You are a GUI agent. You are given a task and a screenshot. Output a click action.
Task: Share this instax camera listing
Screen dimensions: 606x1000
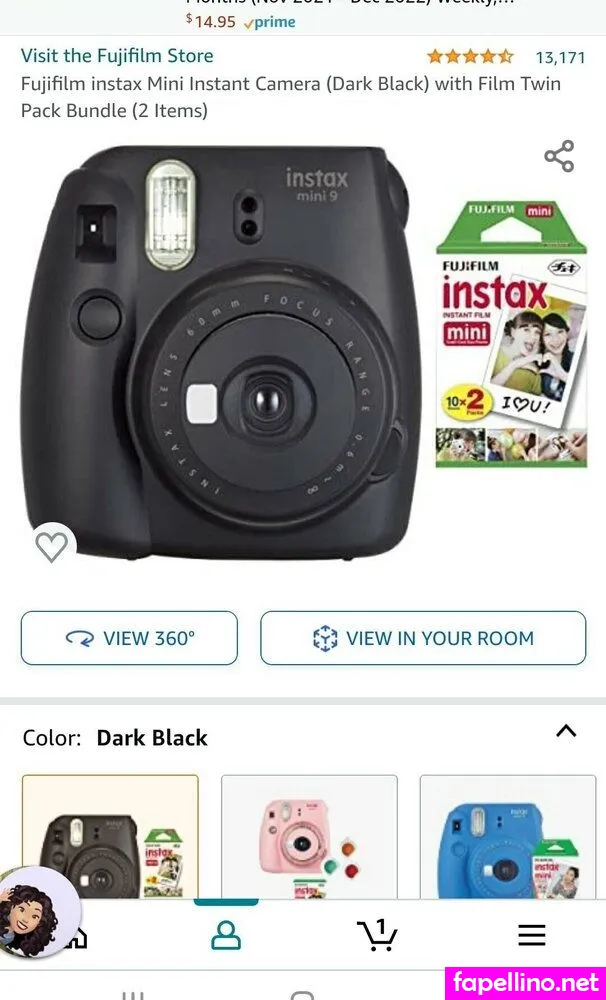click(x=559, y=157)
